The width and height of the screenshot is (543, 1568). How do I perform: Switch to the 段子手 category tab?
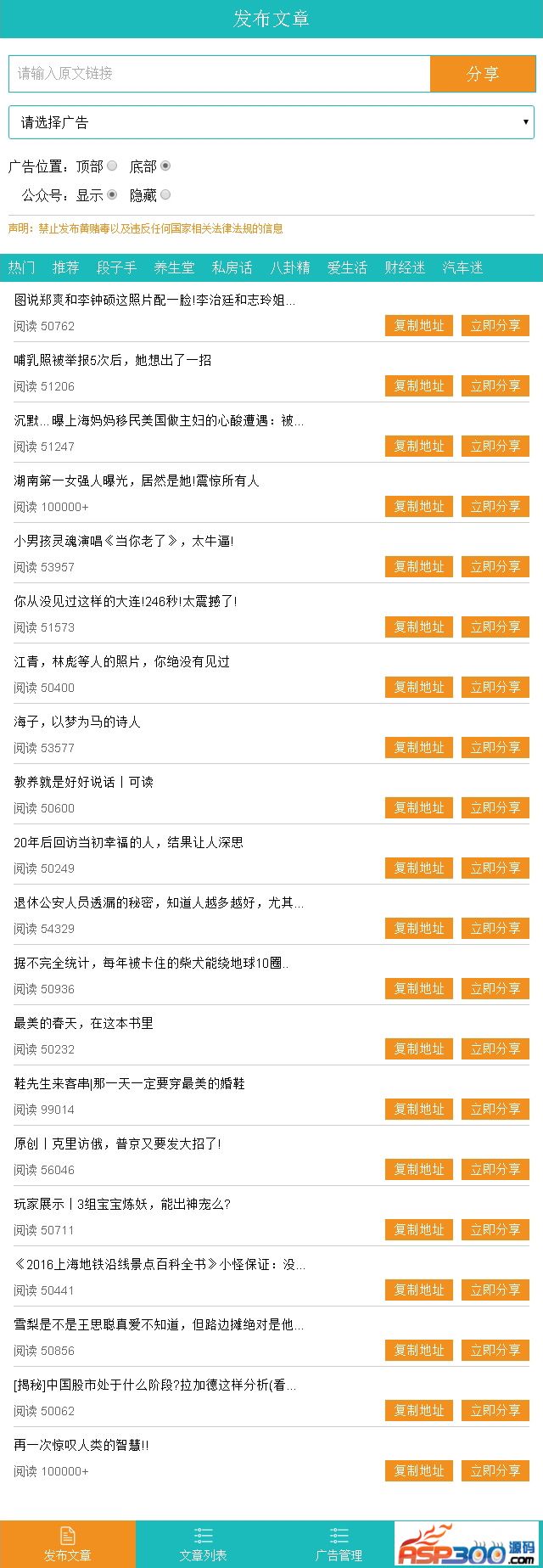click(x=116, y=267)
